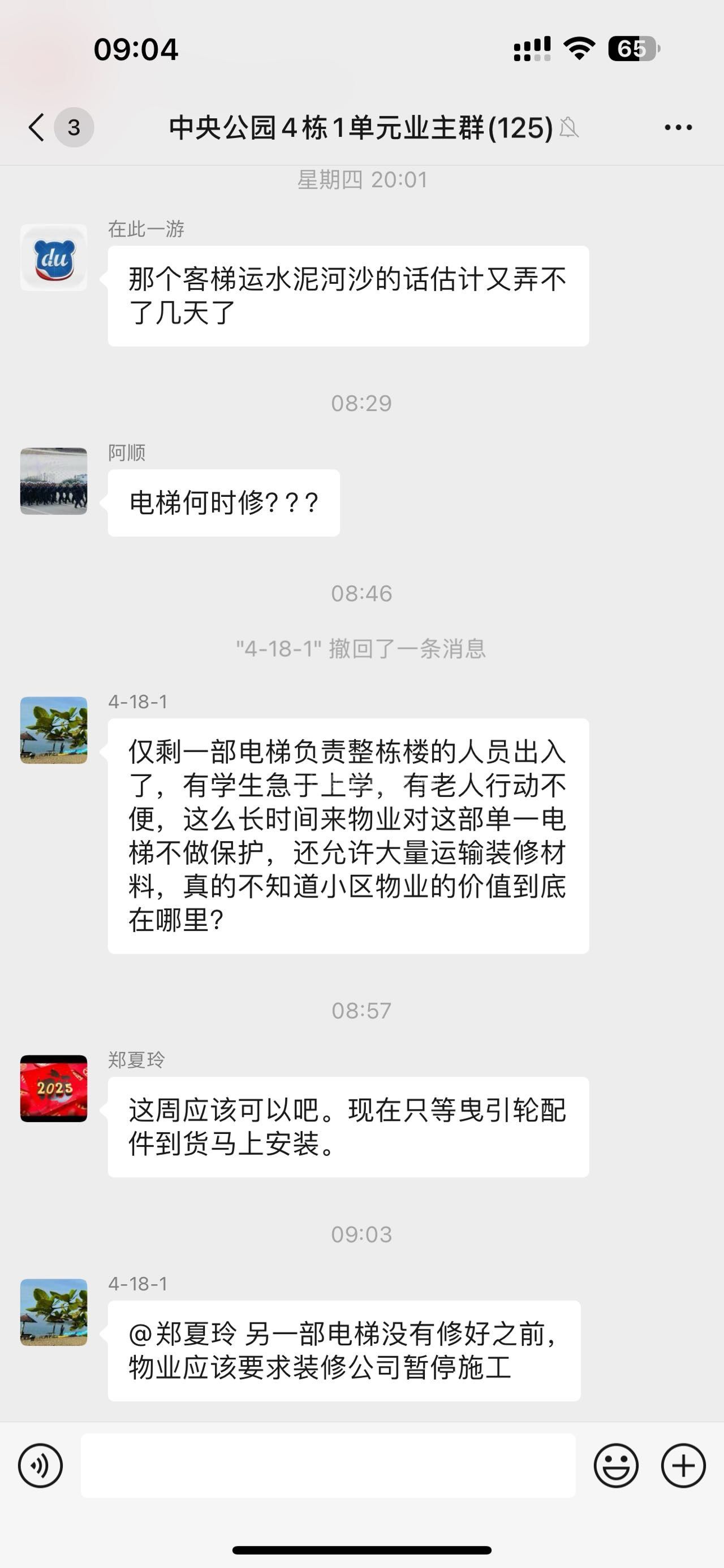The height and width of the screenshot is (1568, 724).
Task: Switch to voice message input
Action: coord(40,1465)
